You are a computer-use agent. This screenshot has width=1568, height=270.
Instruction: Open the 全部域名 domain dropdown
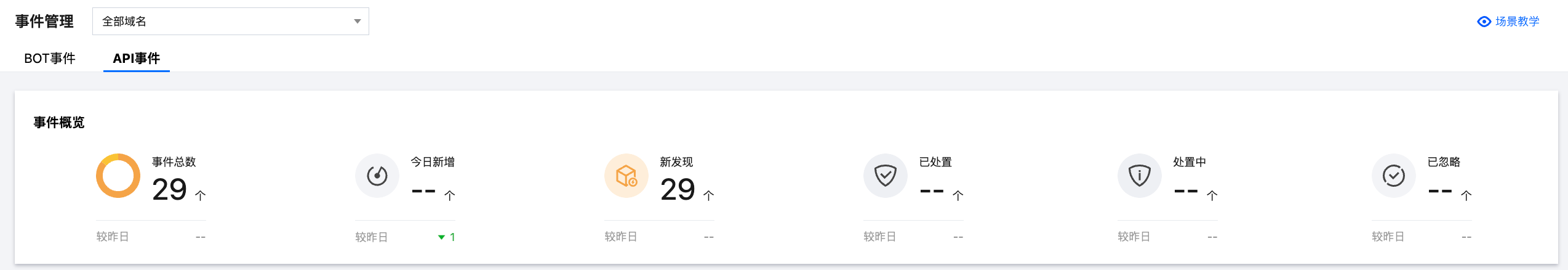coord(230,22)
